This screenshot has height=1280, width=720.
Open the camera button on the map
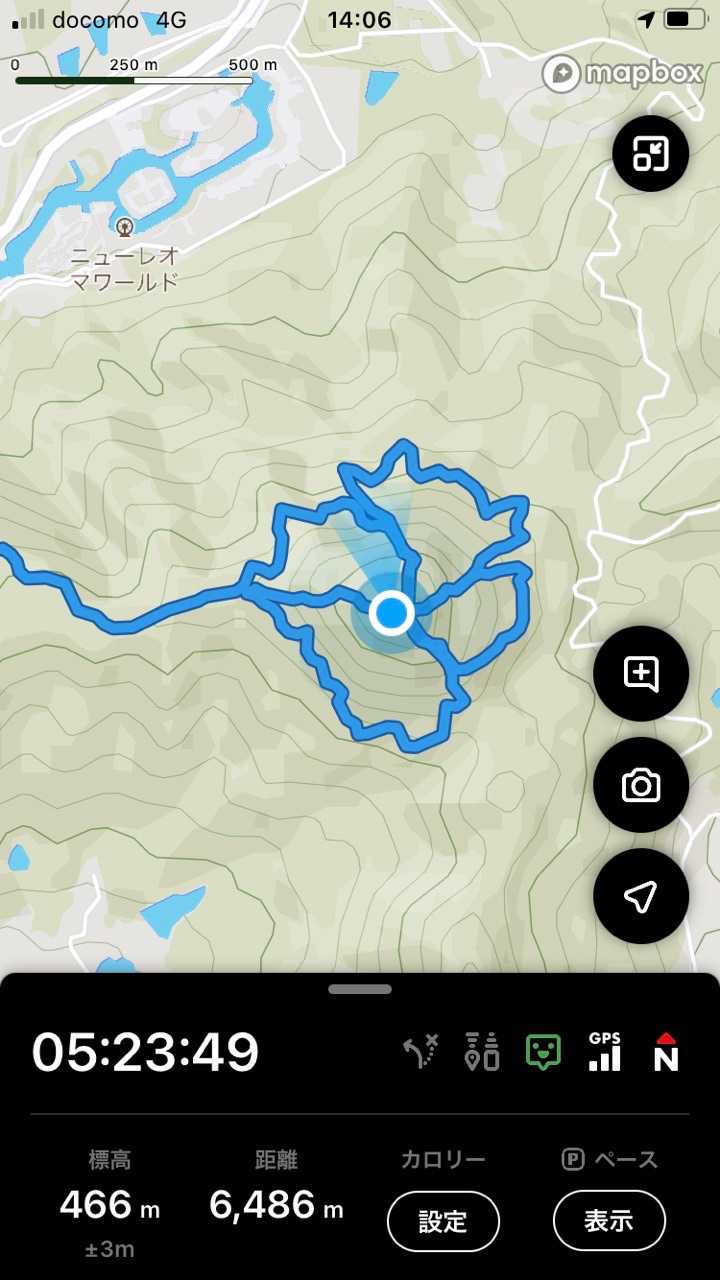(x=641, y=786)
